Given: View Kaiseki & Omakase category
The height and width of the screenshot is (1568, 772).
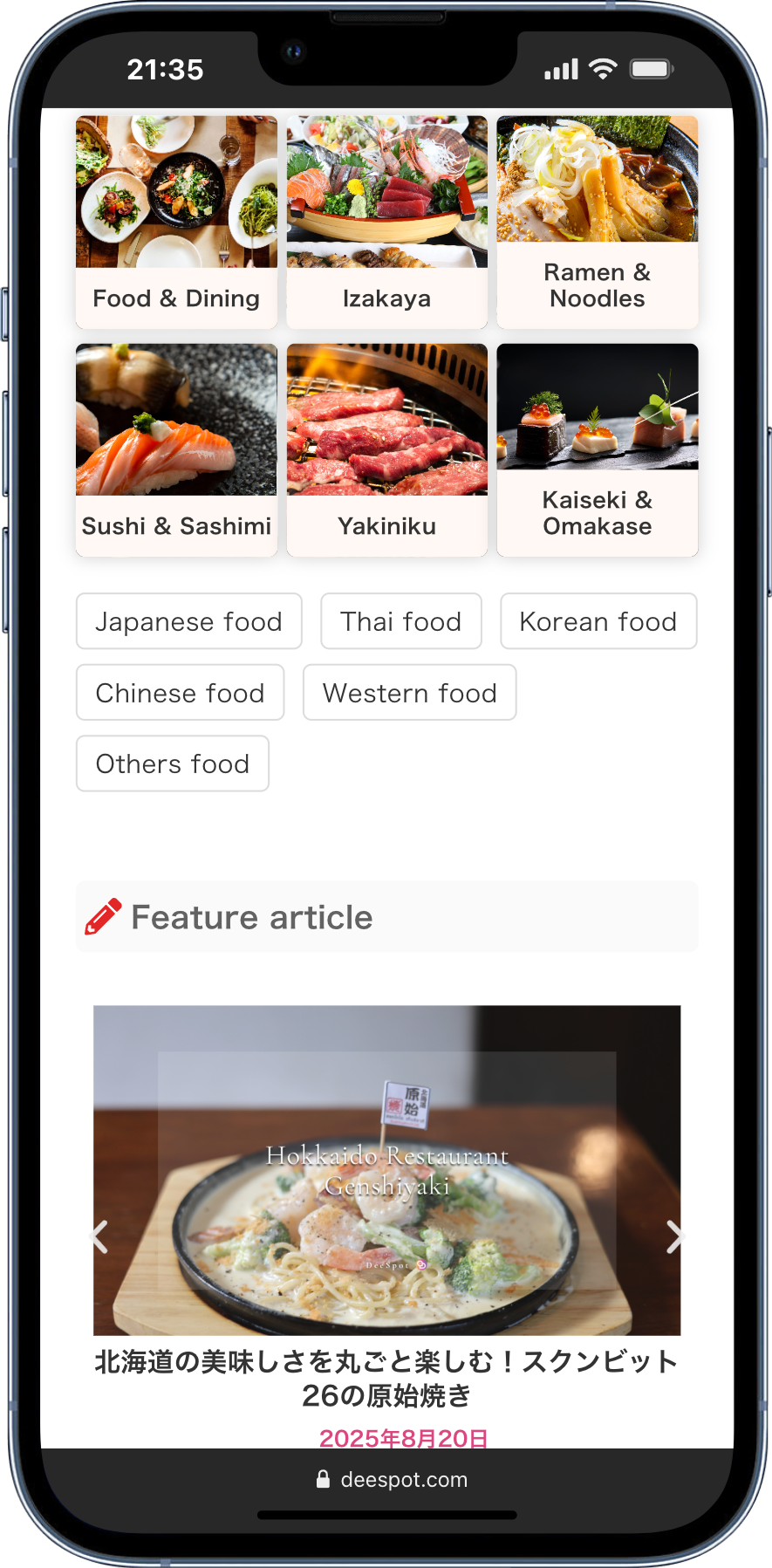Looking at the screenshot, I should (x=598, y=449).
